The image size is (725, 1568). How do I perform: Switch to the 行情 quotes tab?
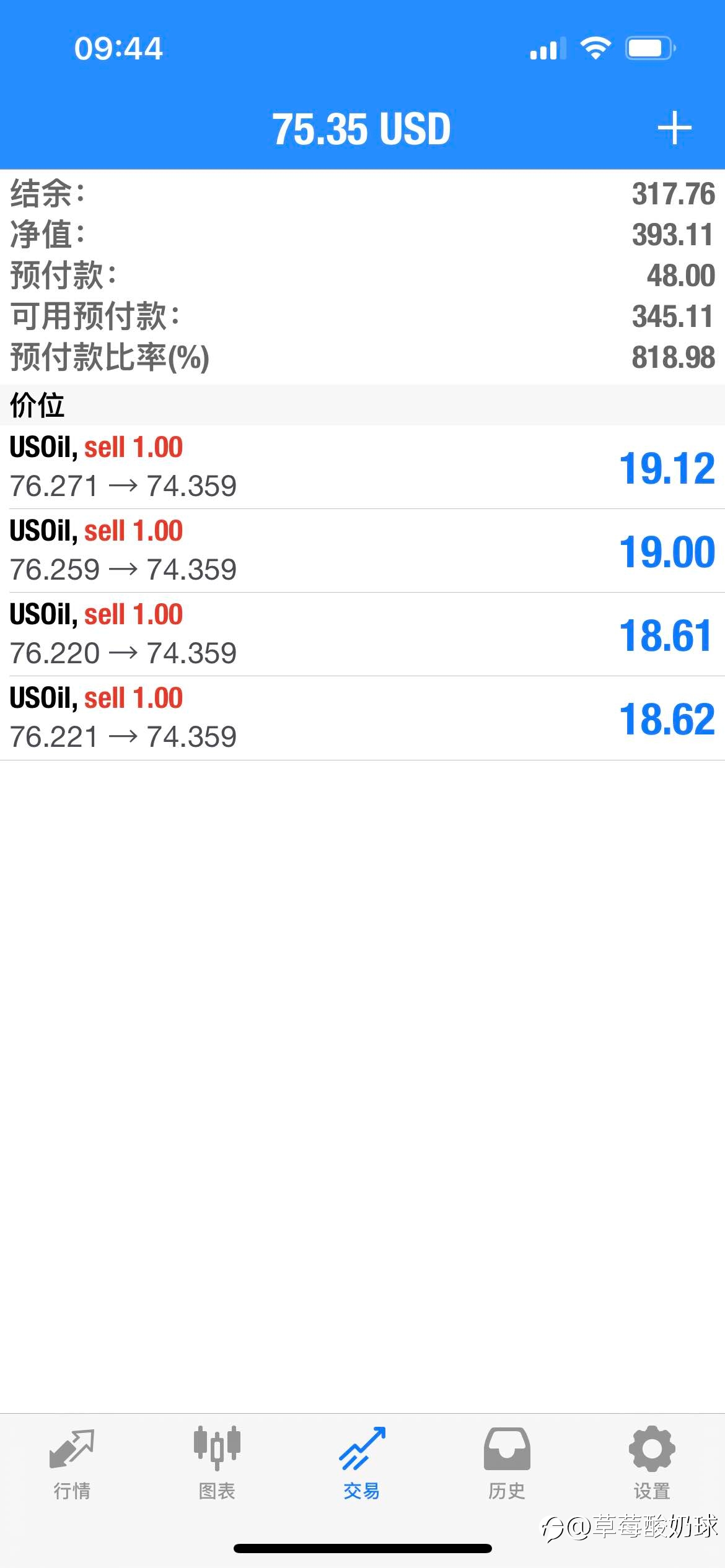[72, 1464]
